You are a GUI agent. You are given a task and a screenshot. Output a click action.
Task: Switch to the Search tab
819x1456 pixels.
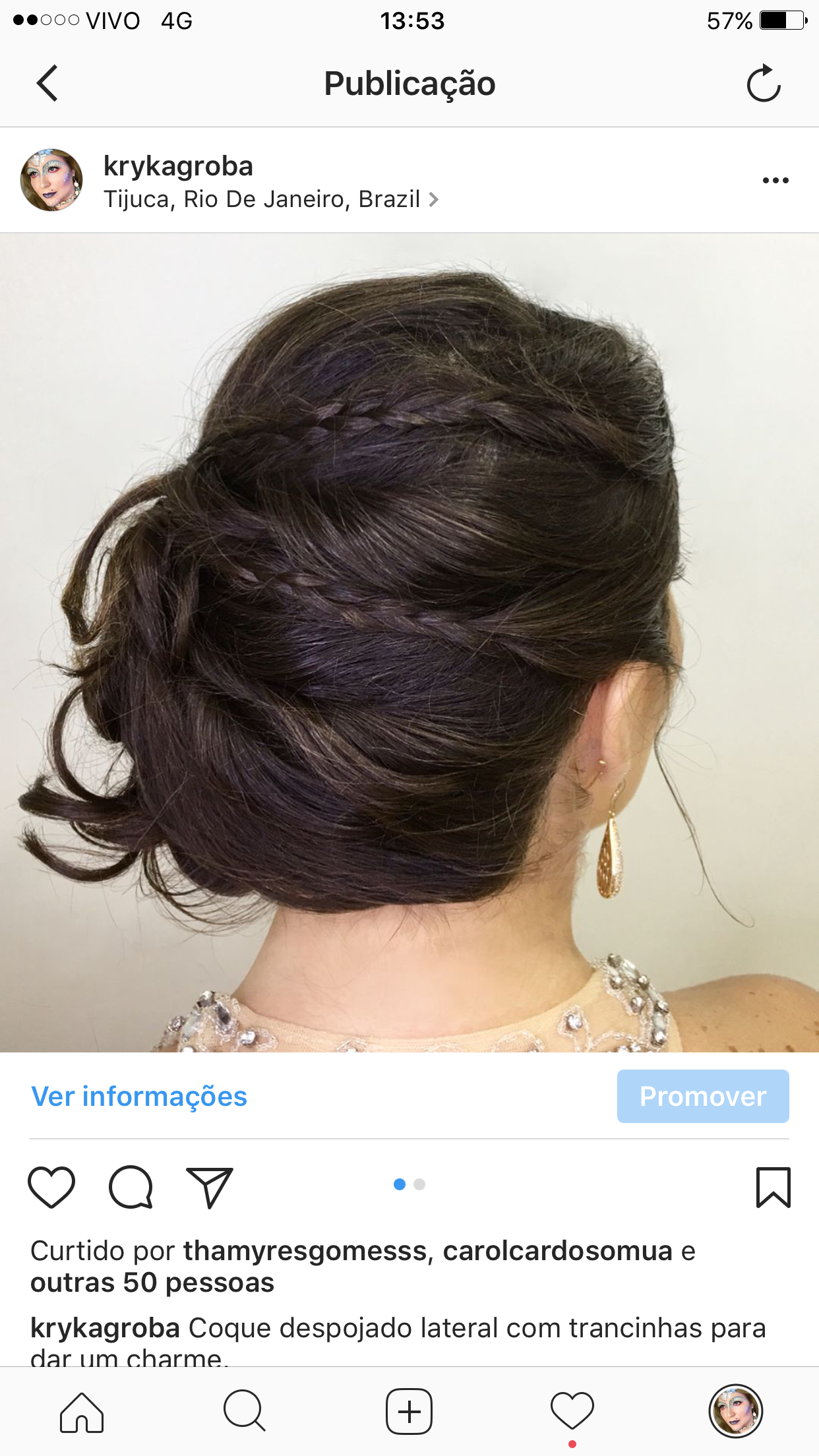[245, 1412]
